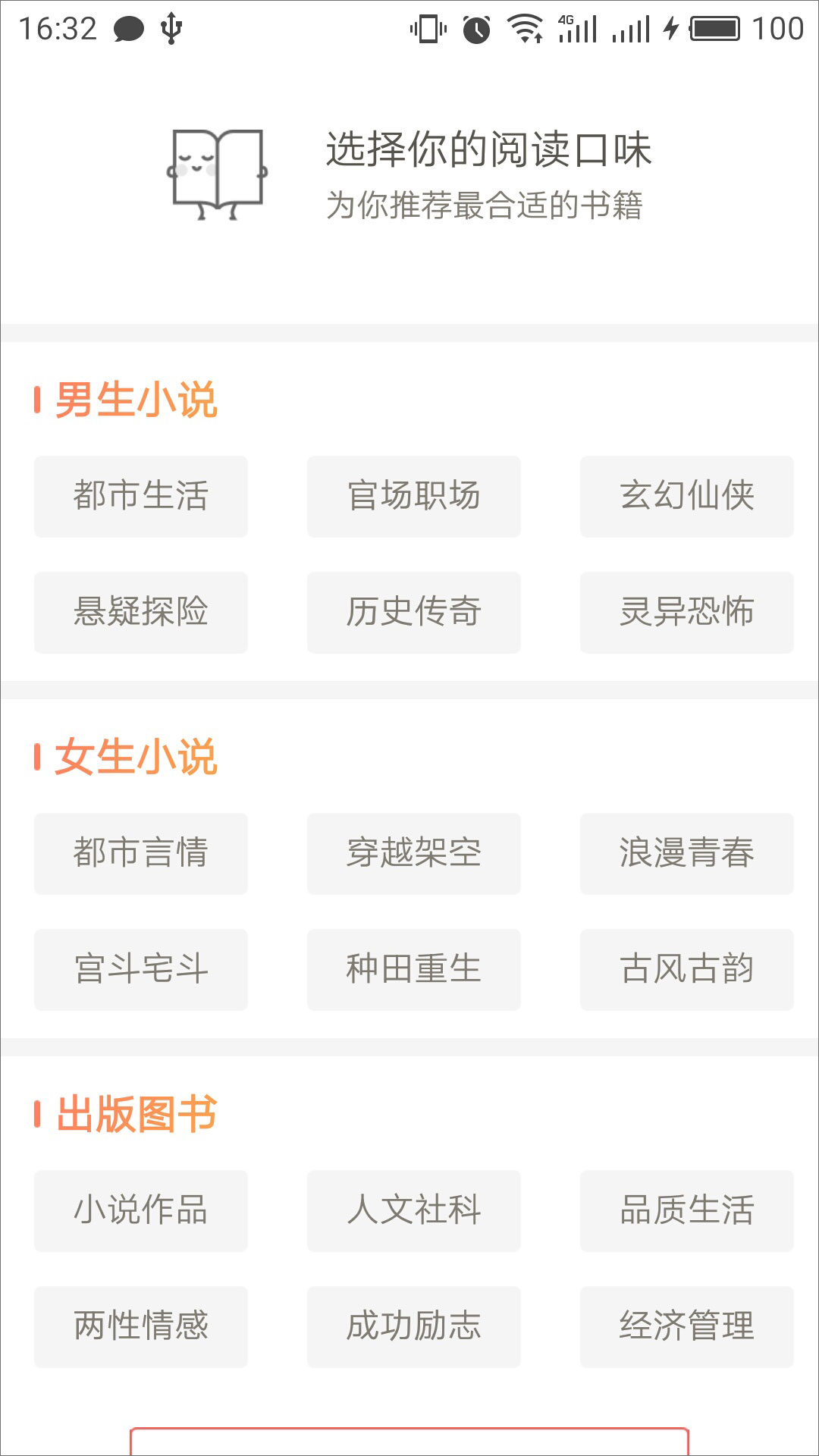Toggle the 穿越架空 preference
Viewport: 819px width, 1456px height.
(413, 852)
